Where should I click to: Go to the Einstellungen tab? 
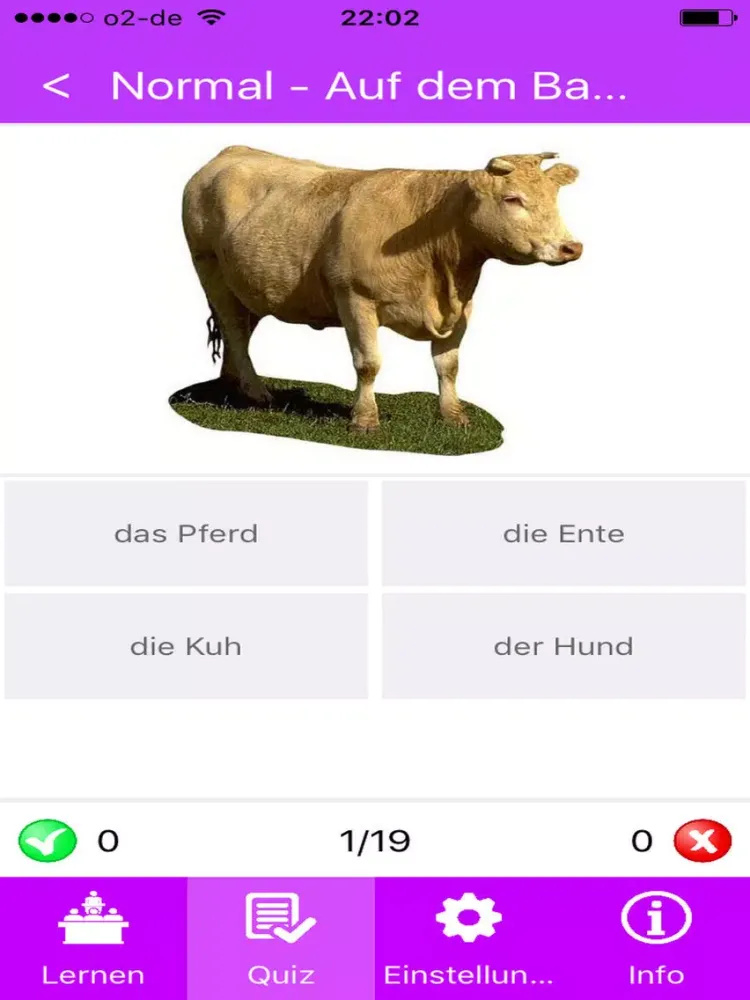pyautogui.click(x=468, y=938)
